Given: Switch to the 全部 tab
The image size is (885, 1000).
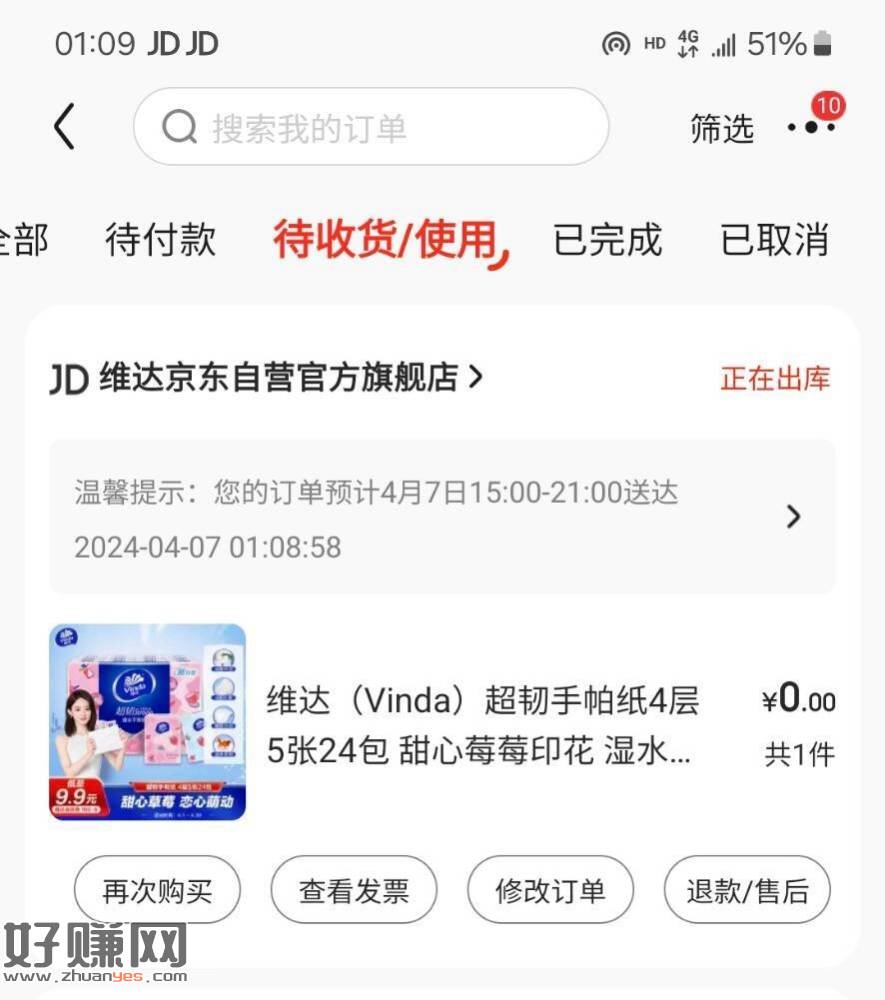Looking at the screenshot, I should coord(22,240).
